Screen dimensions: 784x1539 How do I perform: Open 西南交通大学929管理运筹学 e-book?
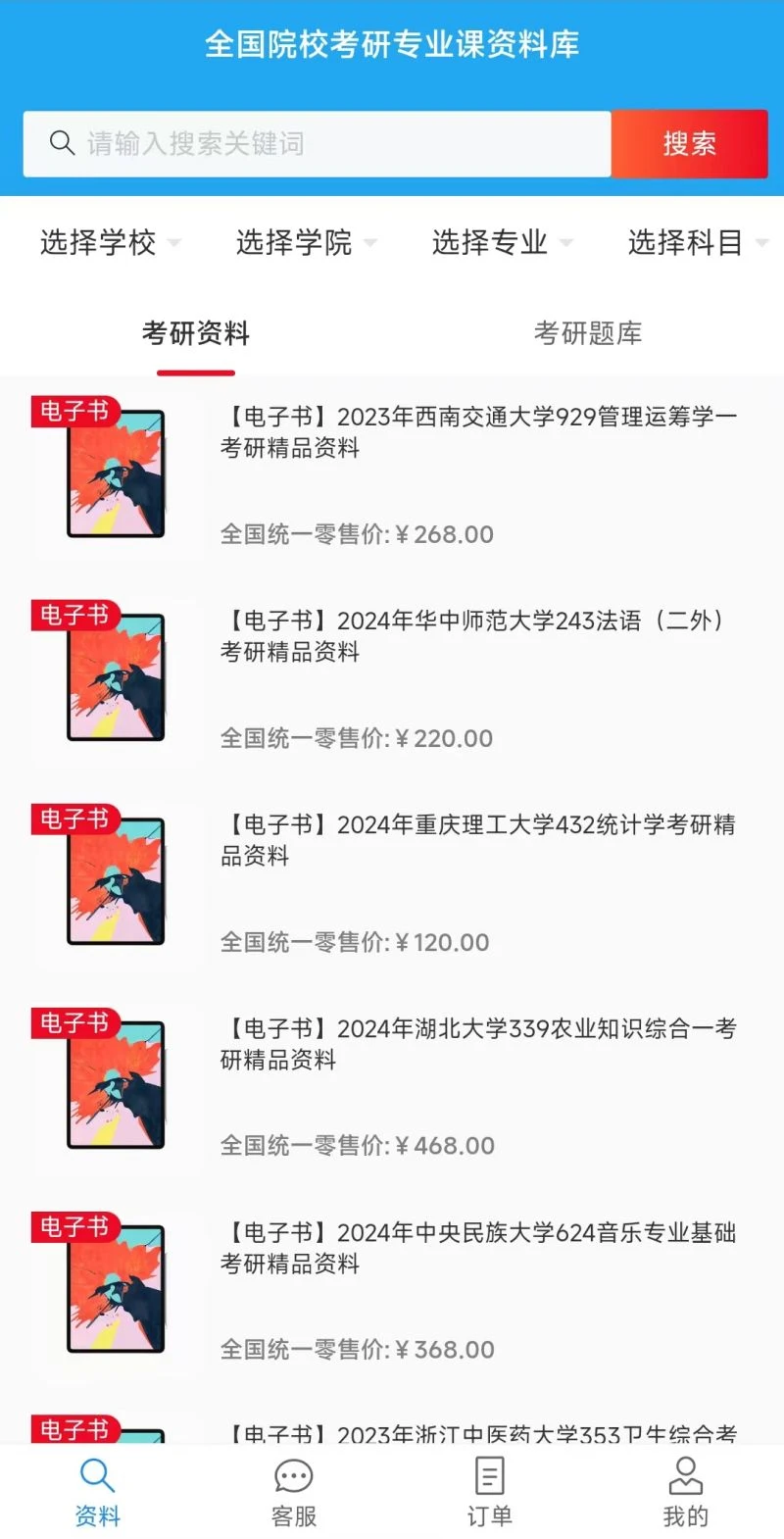480,432
